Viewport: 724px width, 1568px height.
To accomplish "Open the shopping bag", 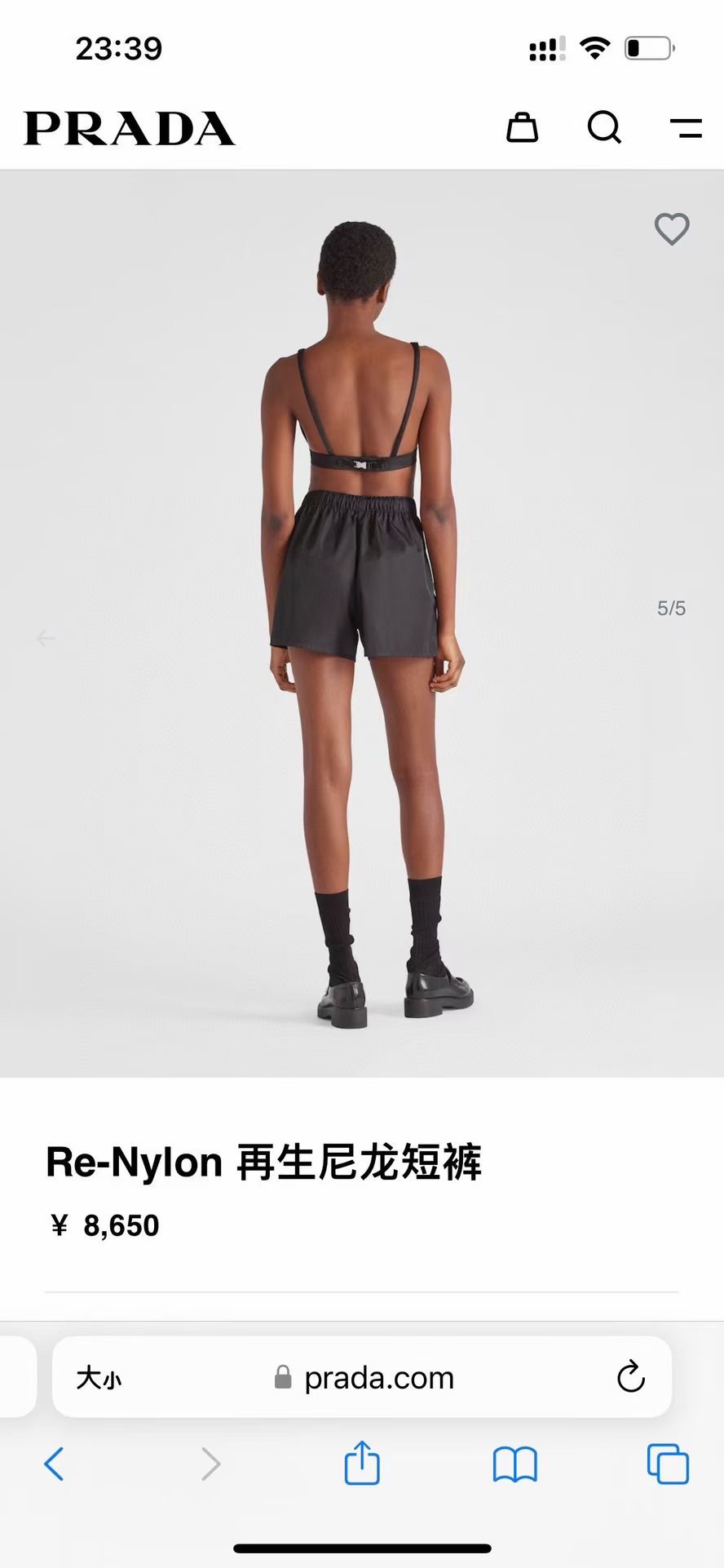I will click(522, 128).
